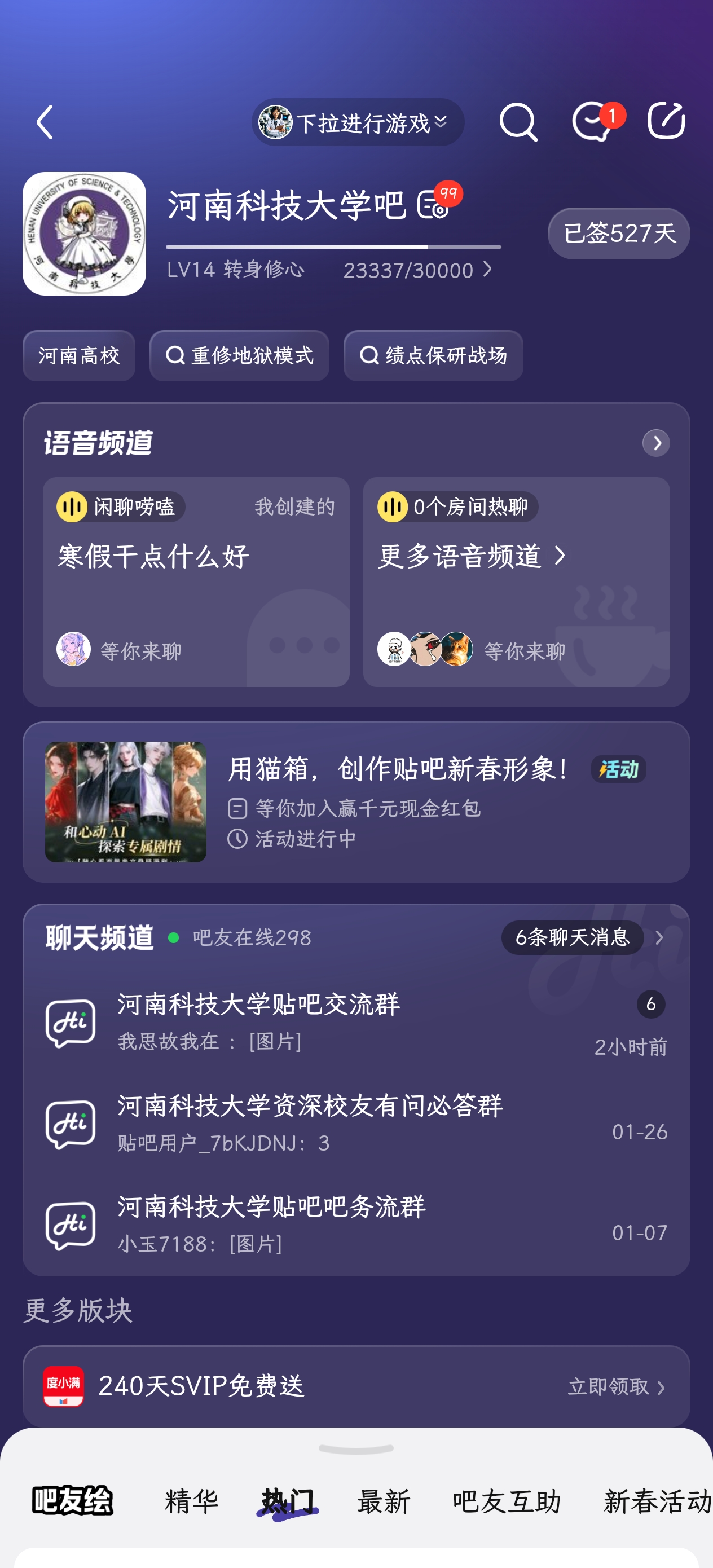Open 河南科技大学资深校友有问必答群 chat
The image size is (713, 1568).
(x=356, y=1124)
